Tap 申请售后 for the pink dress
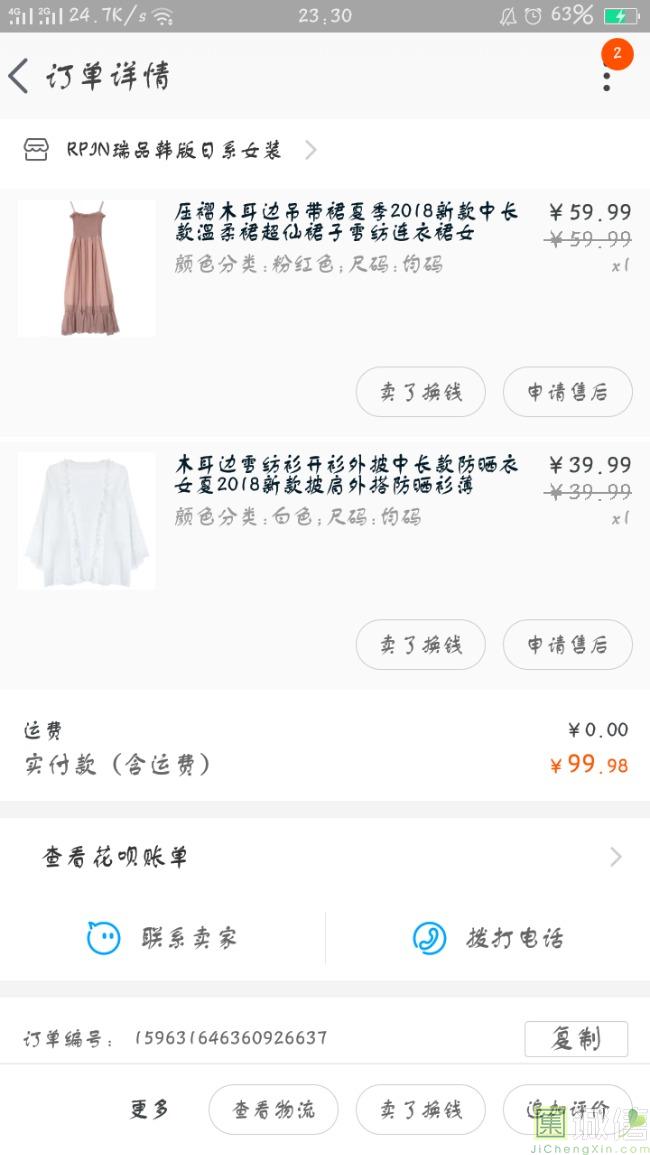Image resolution: width=650 pixels, height=1155 pixels. click(x=567, y=392)
